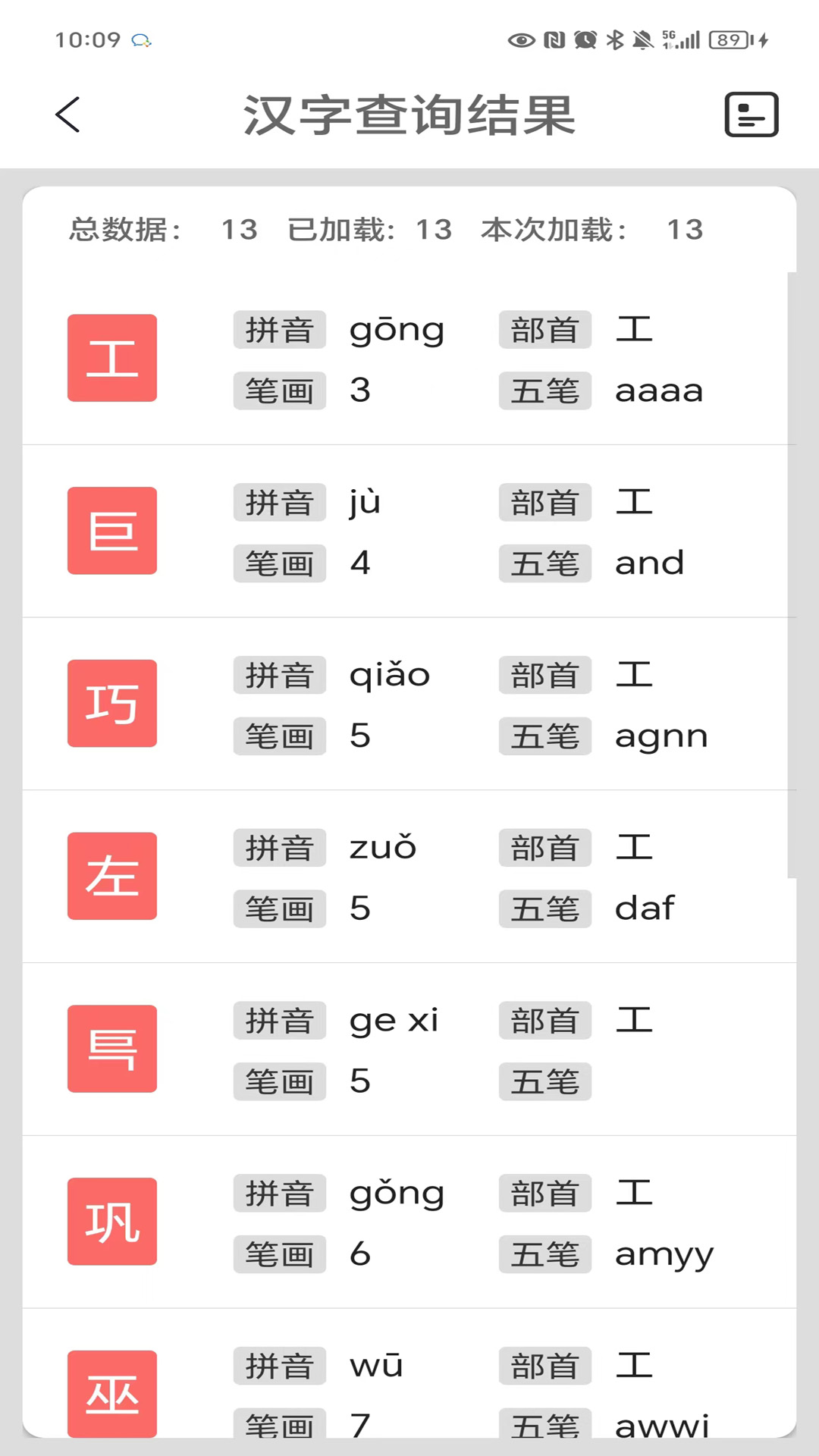The image size is (819, 1456).
Task: Select the red tile for character 巨
Action: 111,530
